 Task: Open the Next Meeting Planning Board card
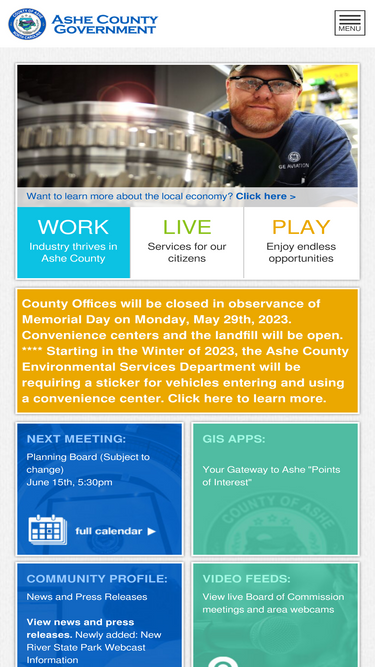[x=99, y=489]
